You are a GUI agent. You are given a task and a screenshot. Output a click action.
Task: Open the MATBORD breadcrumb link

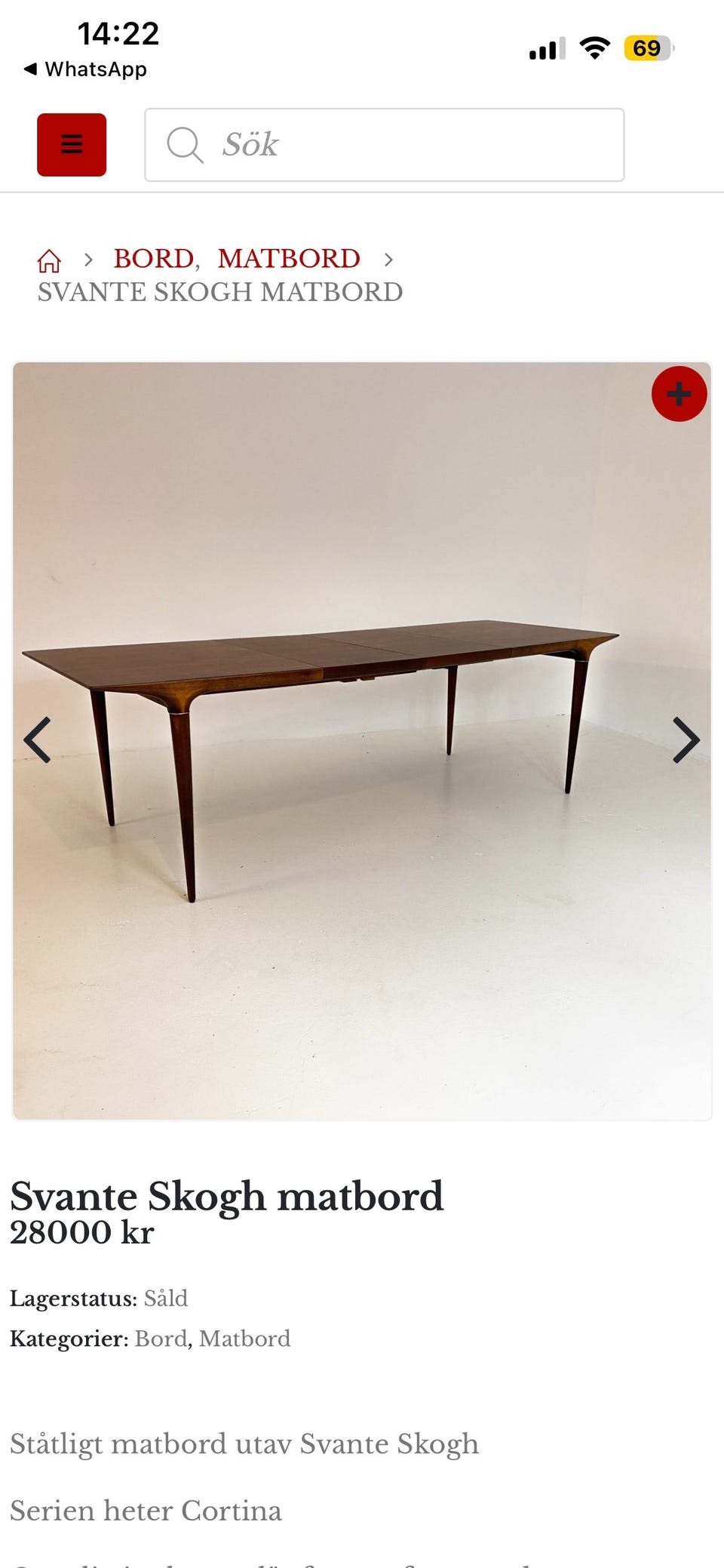tap(288, 259)
